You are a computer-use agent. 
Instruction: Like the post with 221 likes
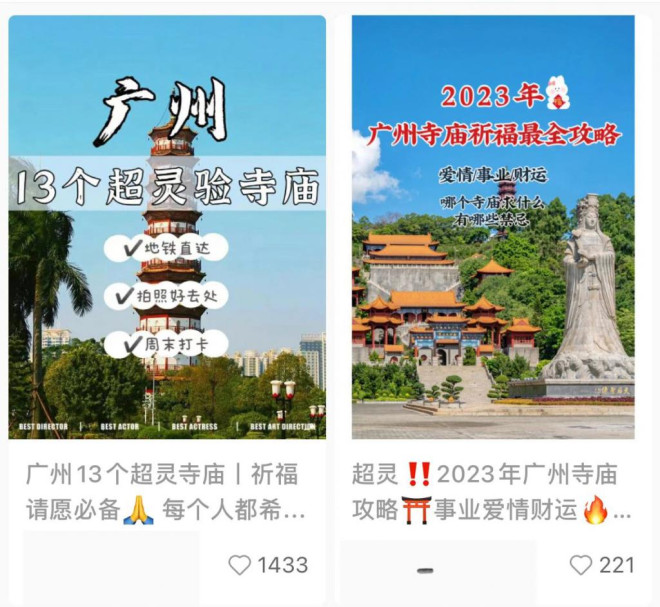click(581, 565)
